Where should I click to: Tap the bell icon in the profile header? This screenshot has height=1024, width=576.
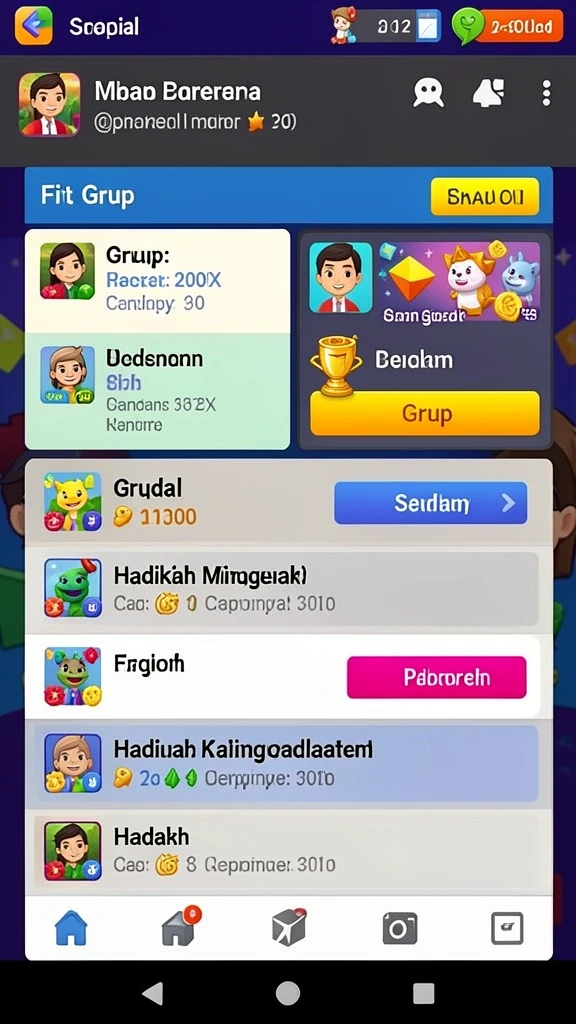[x=488, y=93]
